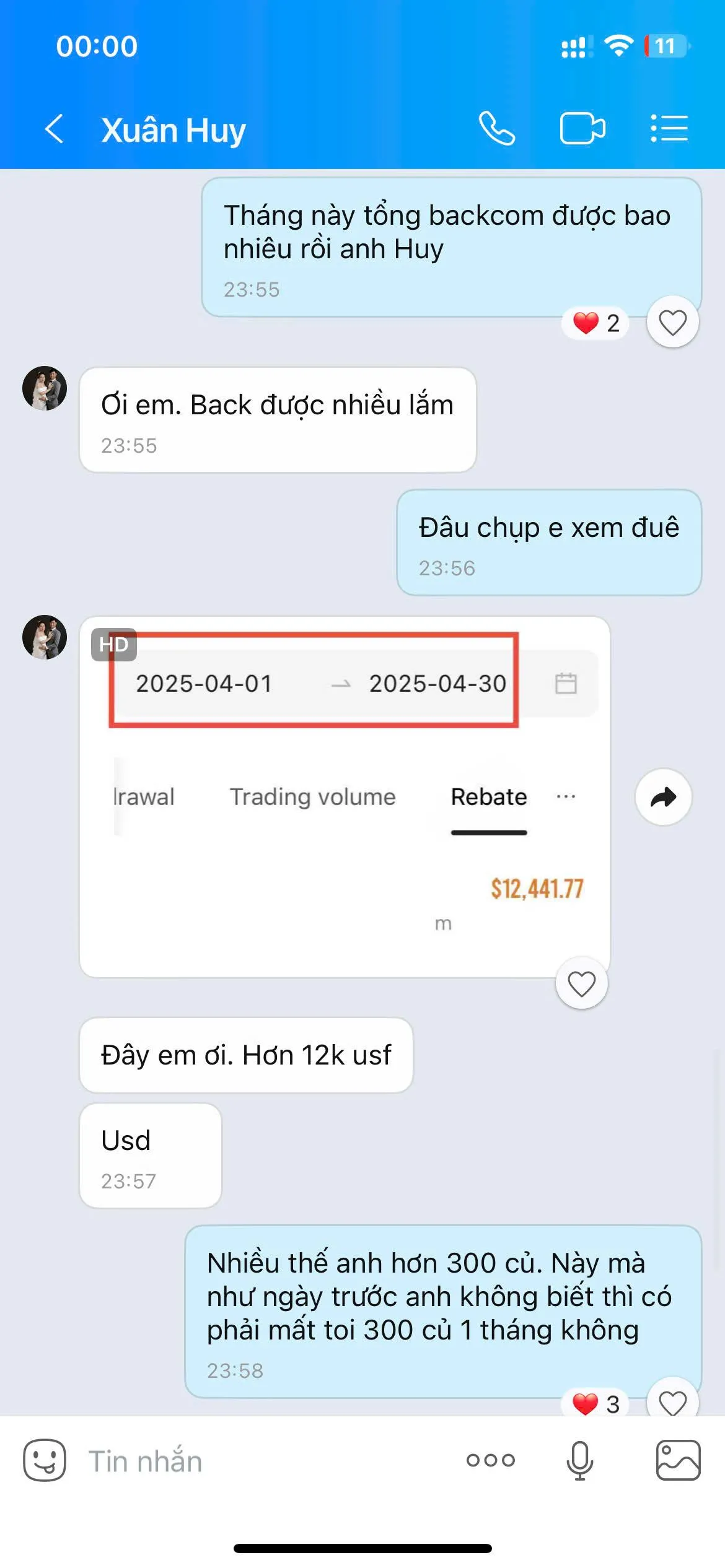725x1568 pixels.
Task: Record a voice message
Action: pyautogui.click(x=580, y=1460)
